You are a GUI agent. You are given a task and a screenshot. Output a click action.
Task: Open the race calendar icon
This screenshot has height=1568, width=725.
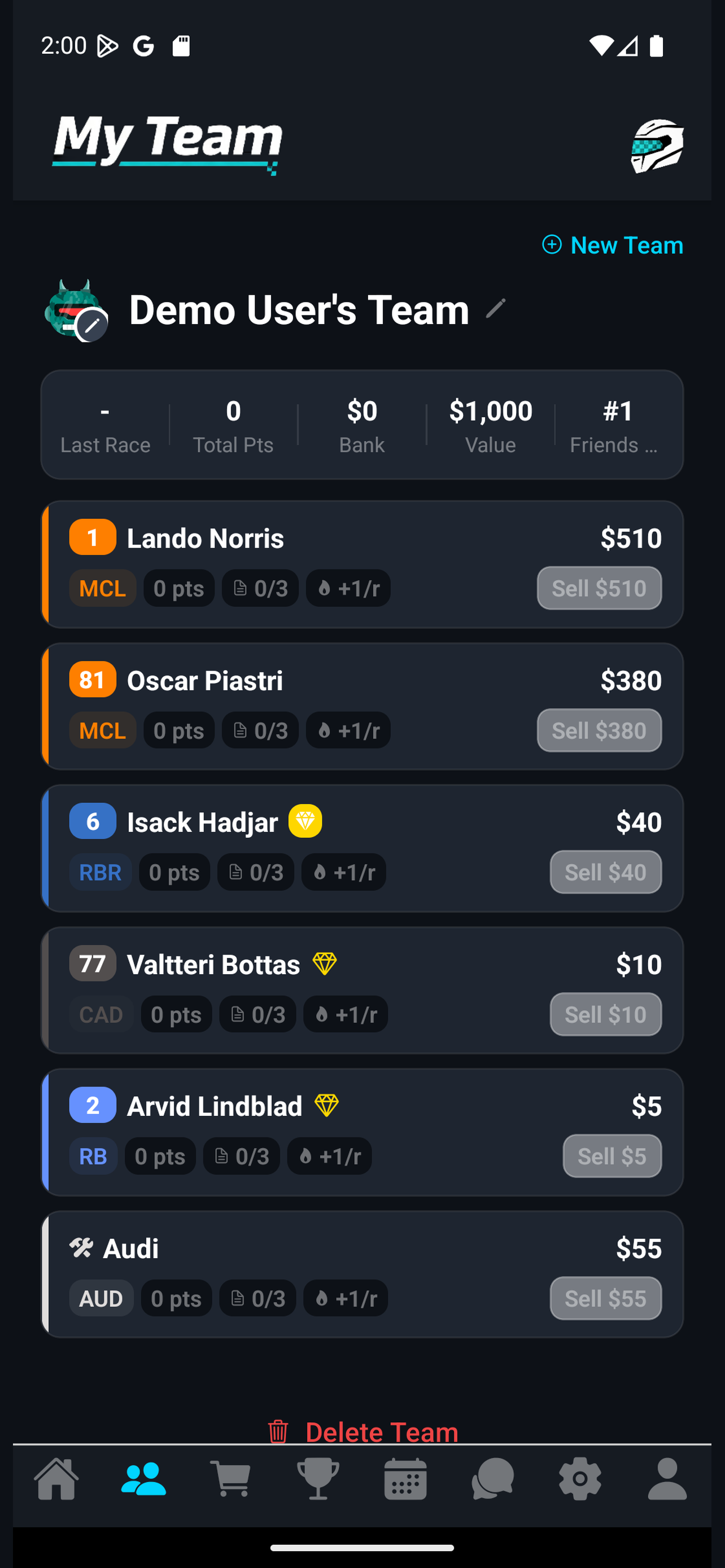405,1481
